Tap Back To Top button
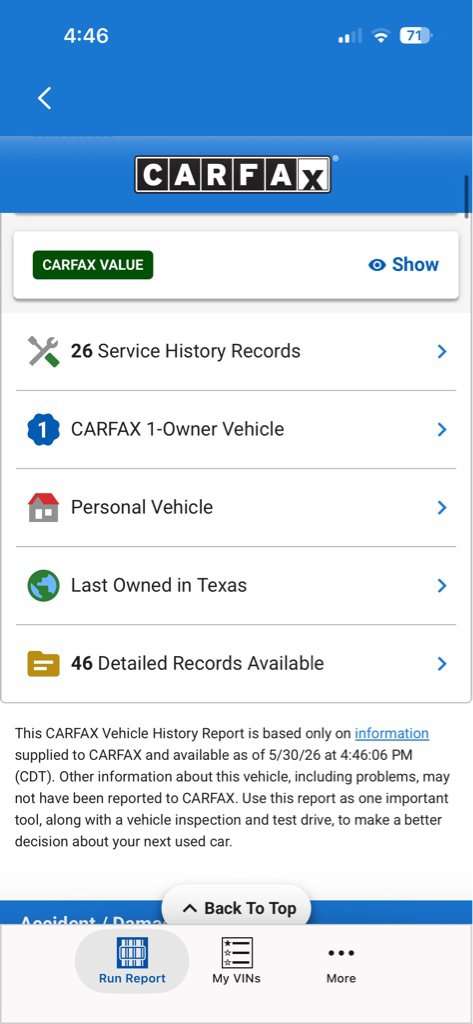473x1024 pixels. click(x=236, y=908)
